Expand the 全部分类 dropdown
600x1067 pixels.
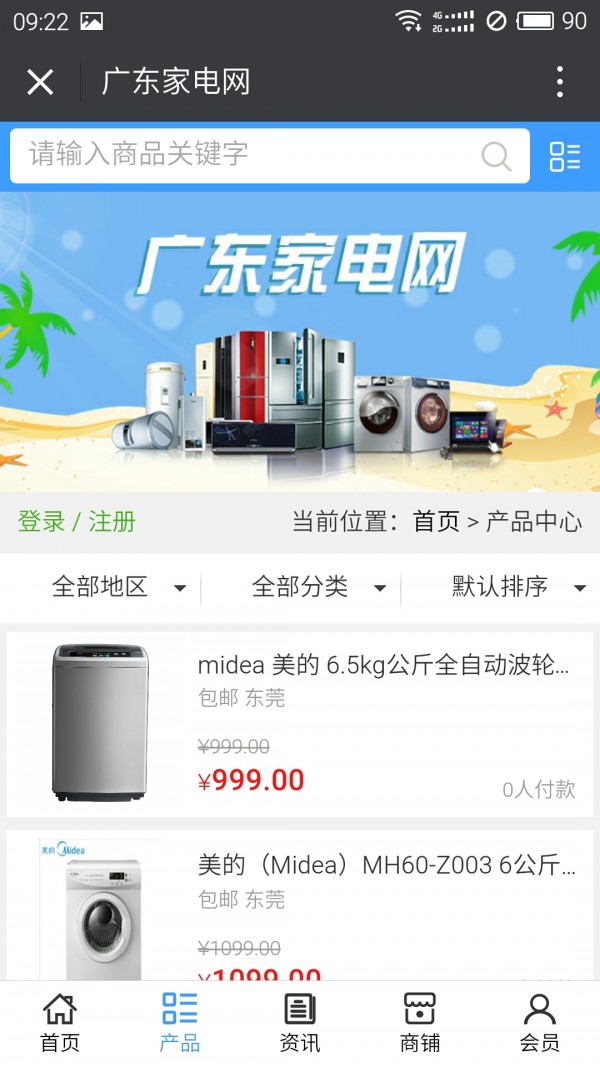317,587
